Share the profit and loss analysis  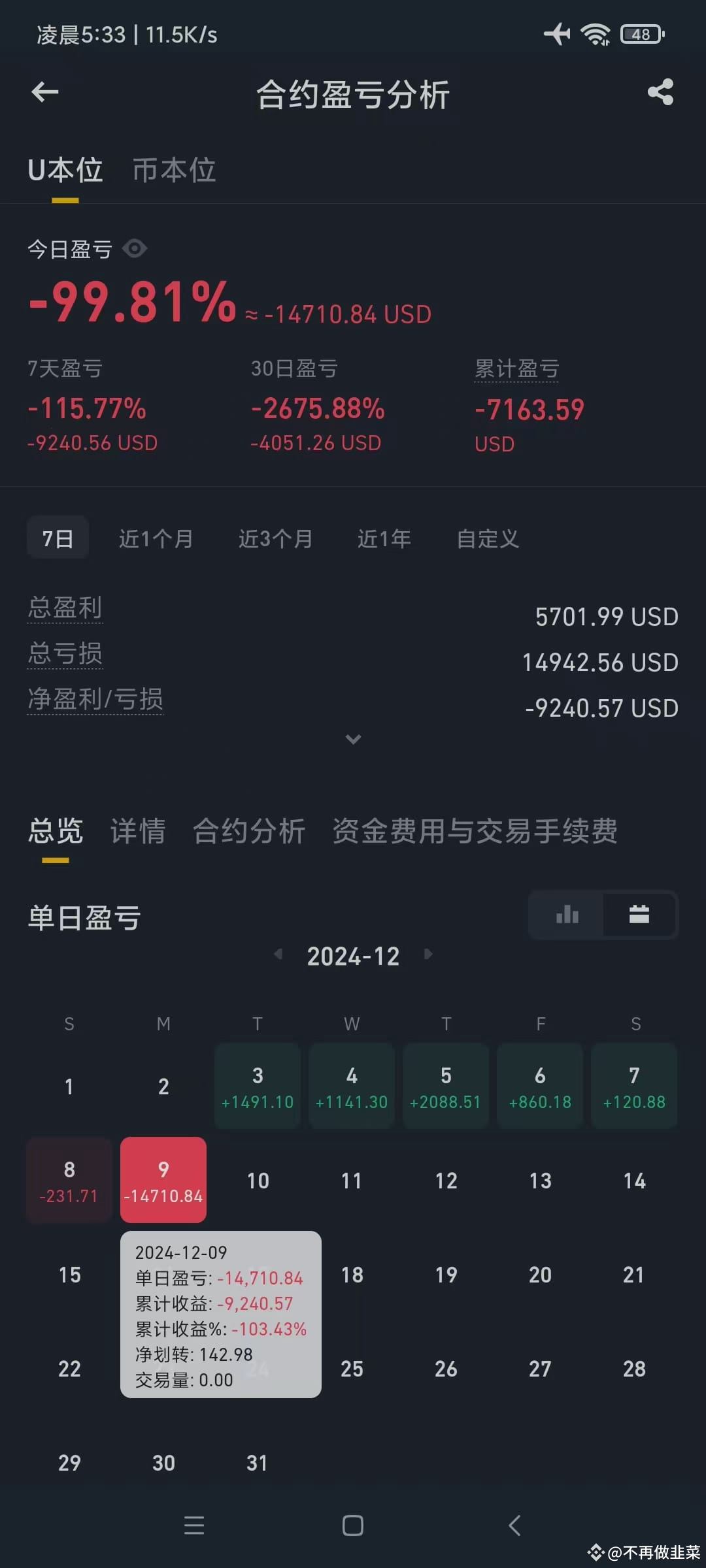click(660, 92)
